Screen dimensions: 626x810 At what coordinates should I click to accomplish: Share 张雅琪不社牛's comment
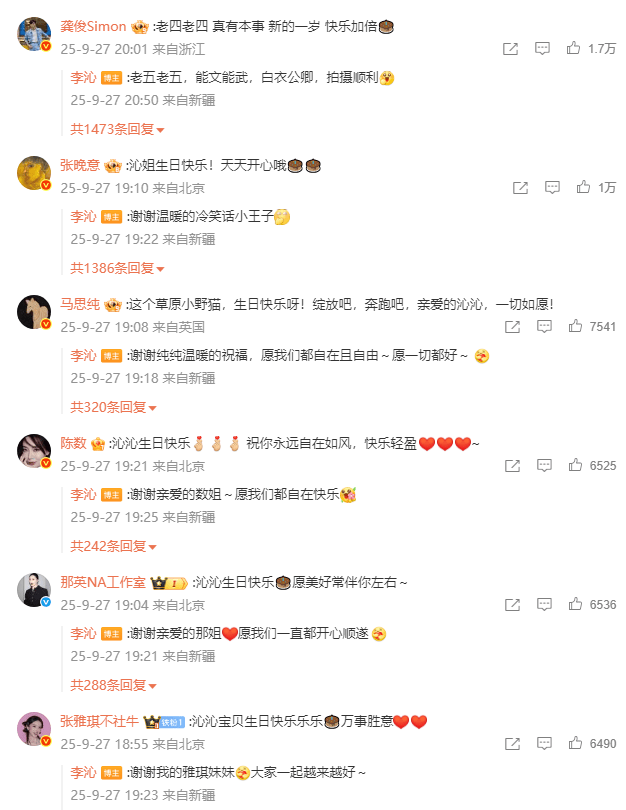pos(511,744)
